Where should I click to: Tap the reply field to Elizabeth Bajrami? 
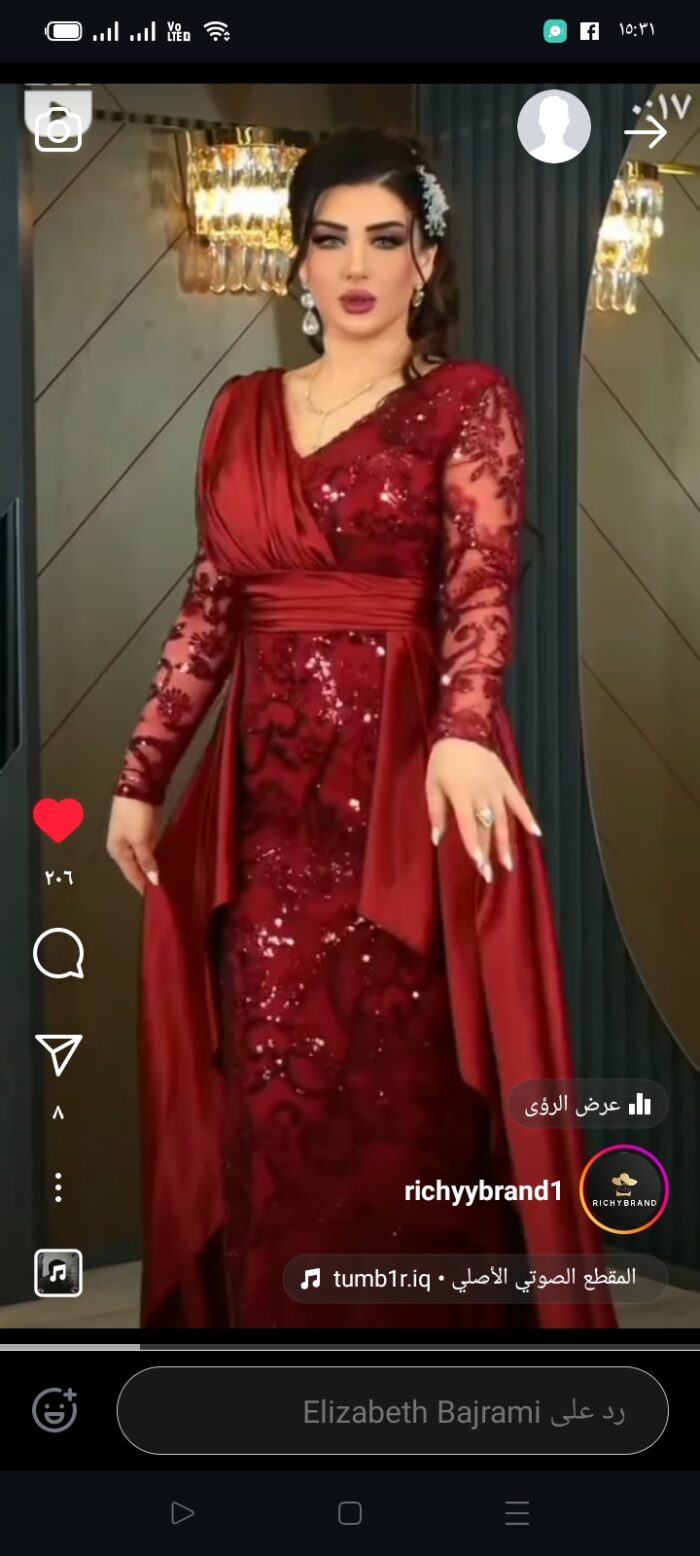[392, 1410]
